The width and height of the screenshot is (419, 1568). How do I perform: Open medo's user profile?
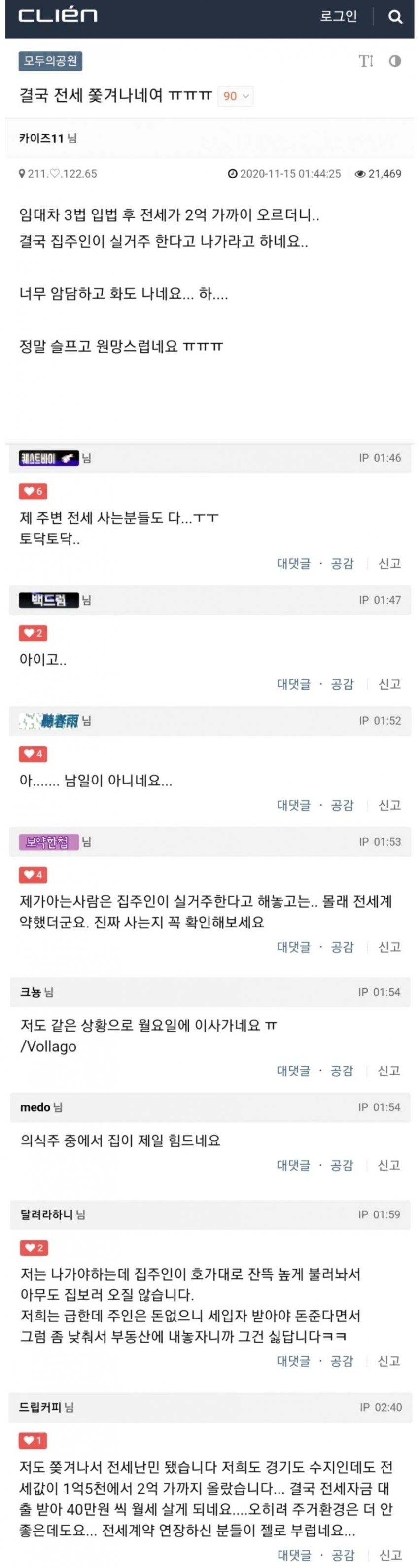[x=35, y=1107]
